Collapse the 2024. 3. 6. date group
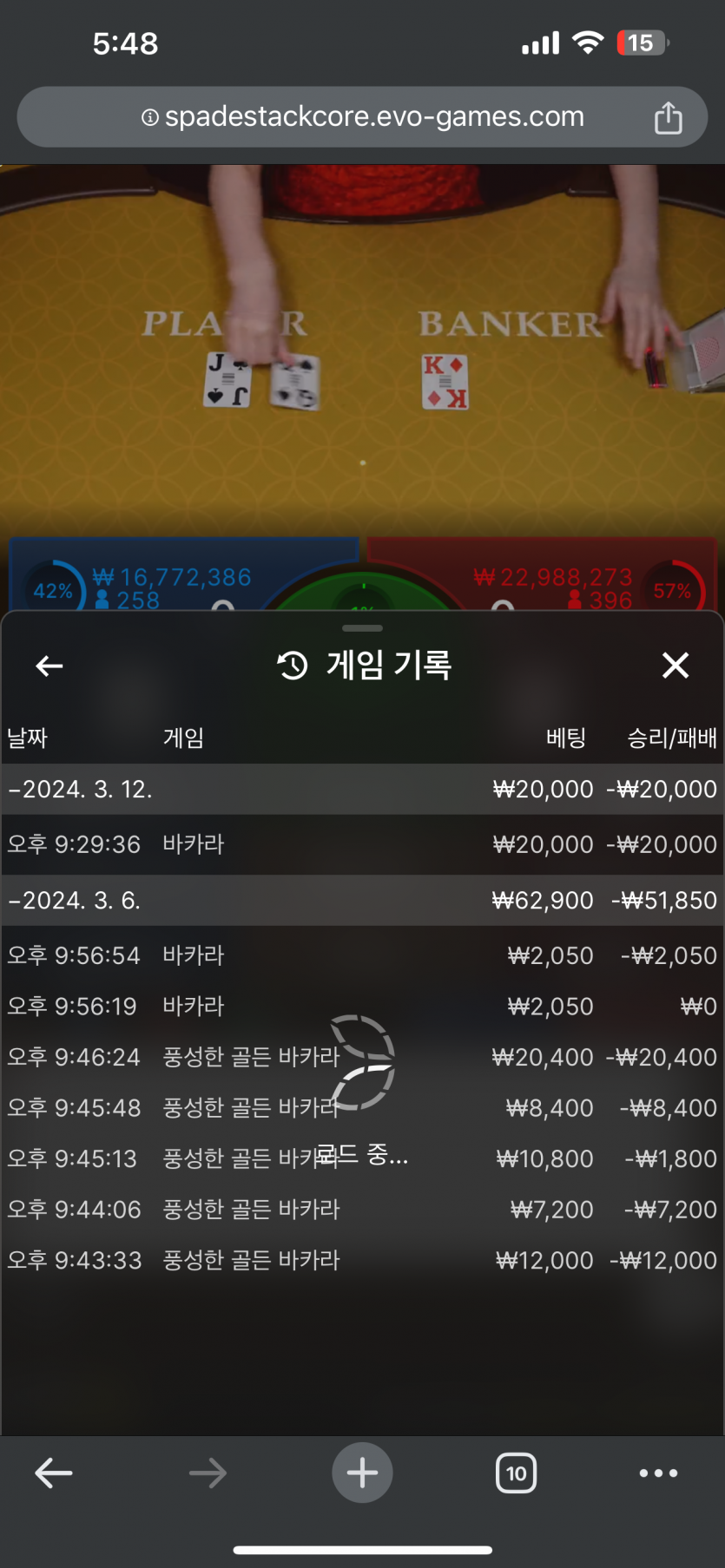Screen dimensions: 725x1568 [x=75, y=901]
